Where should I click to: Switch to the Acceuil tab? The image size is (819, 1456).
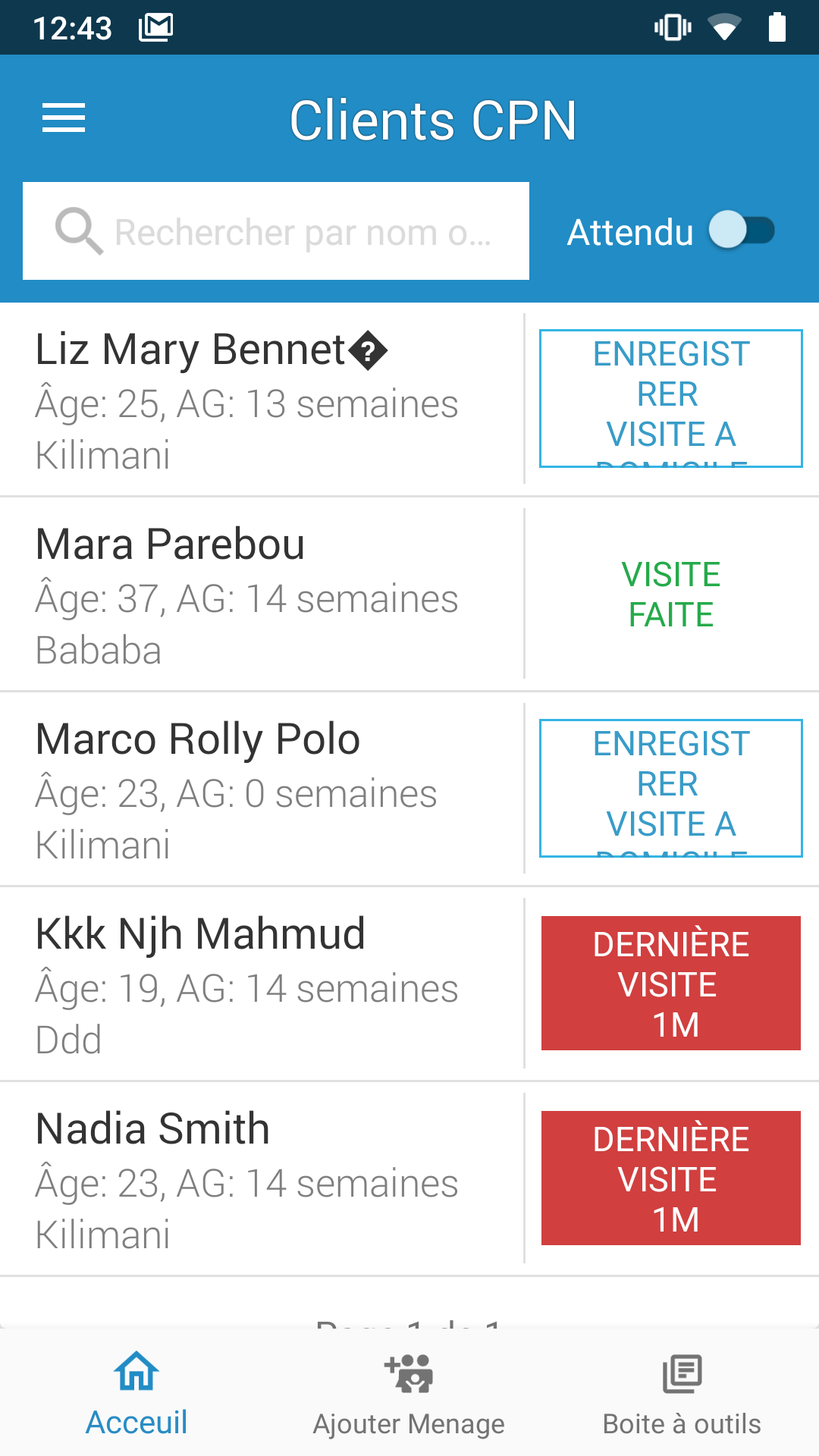click(136, 1394)
